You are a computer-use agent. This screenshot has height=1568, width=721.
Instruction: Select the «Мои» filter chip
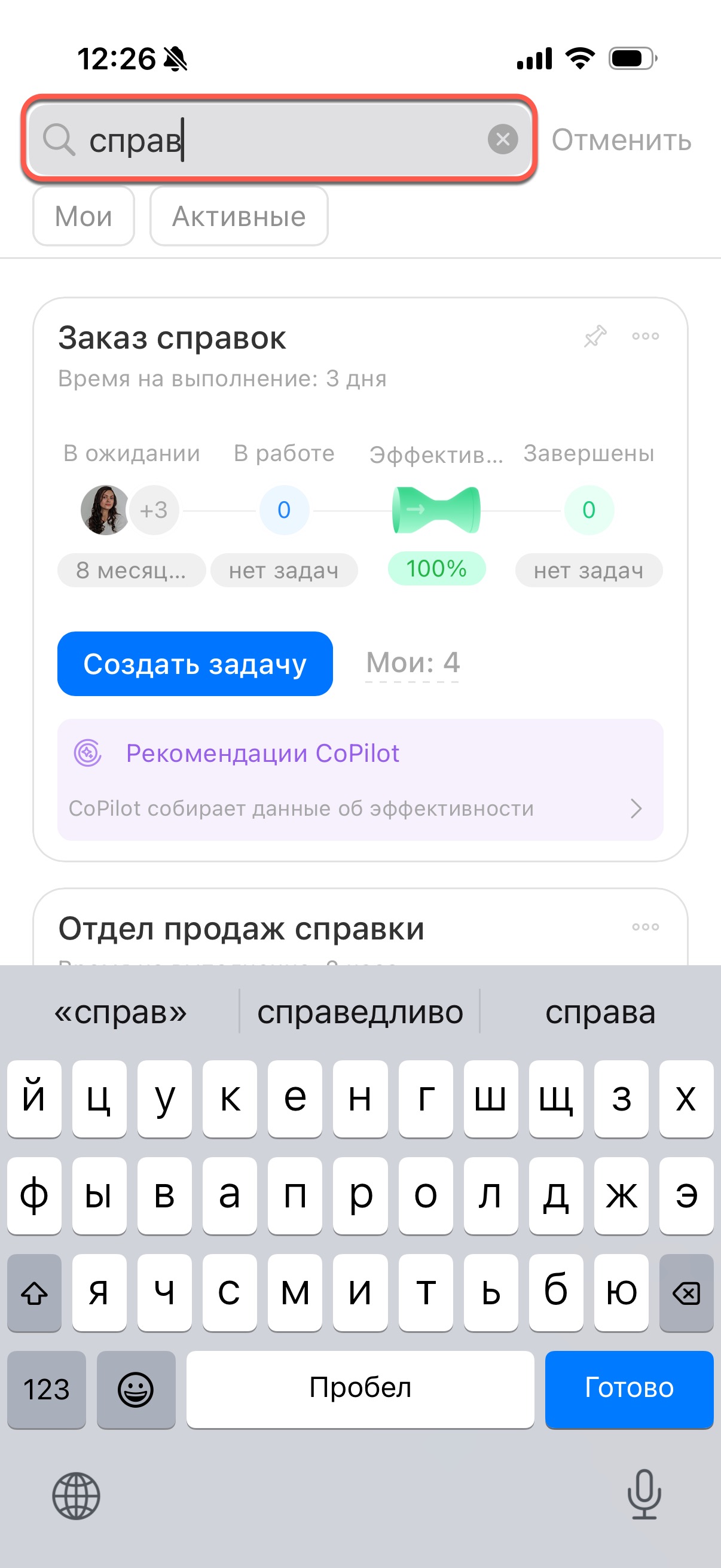coord(83,216)
